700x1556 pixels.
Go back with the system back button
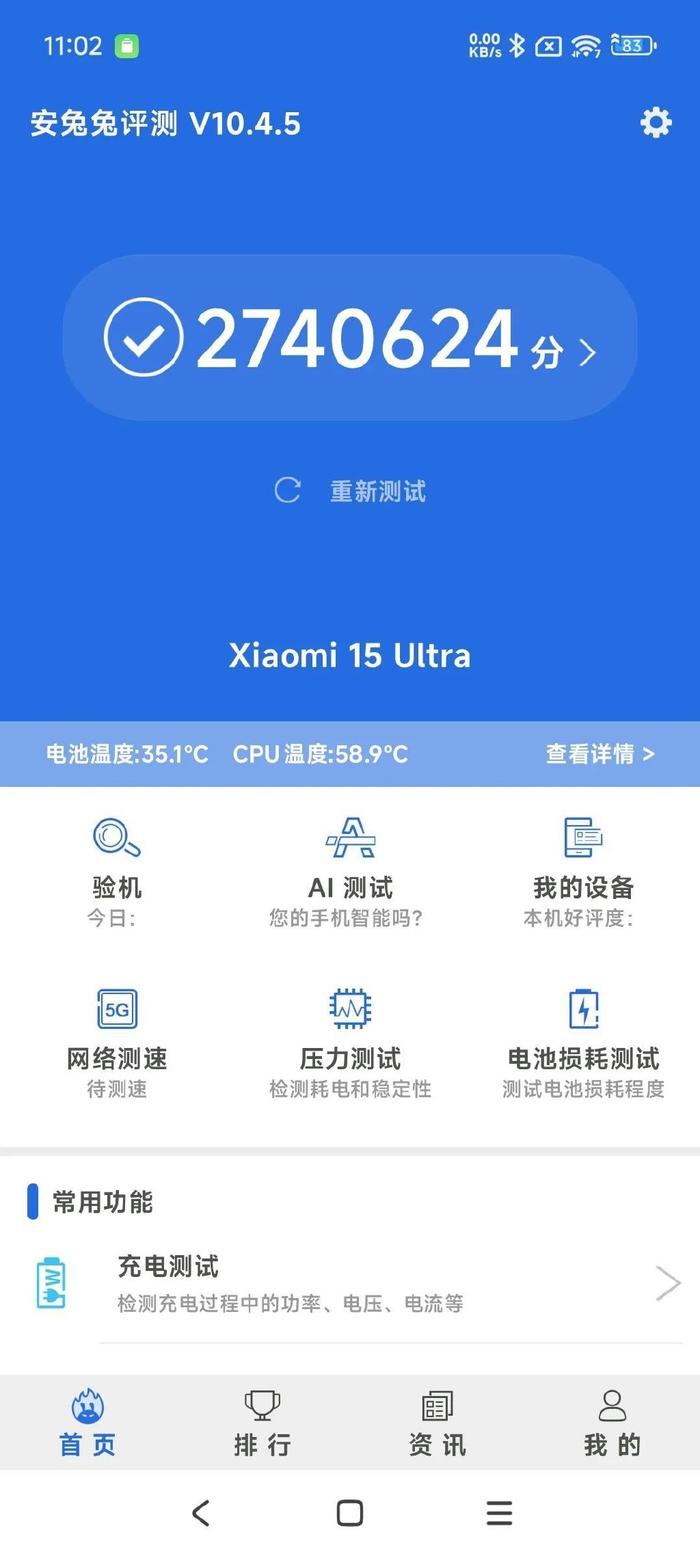coord(201,1513)
